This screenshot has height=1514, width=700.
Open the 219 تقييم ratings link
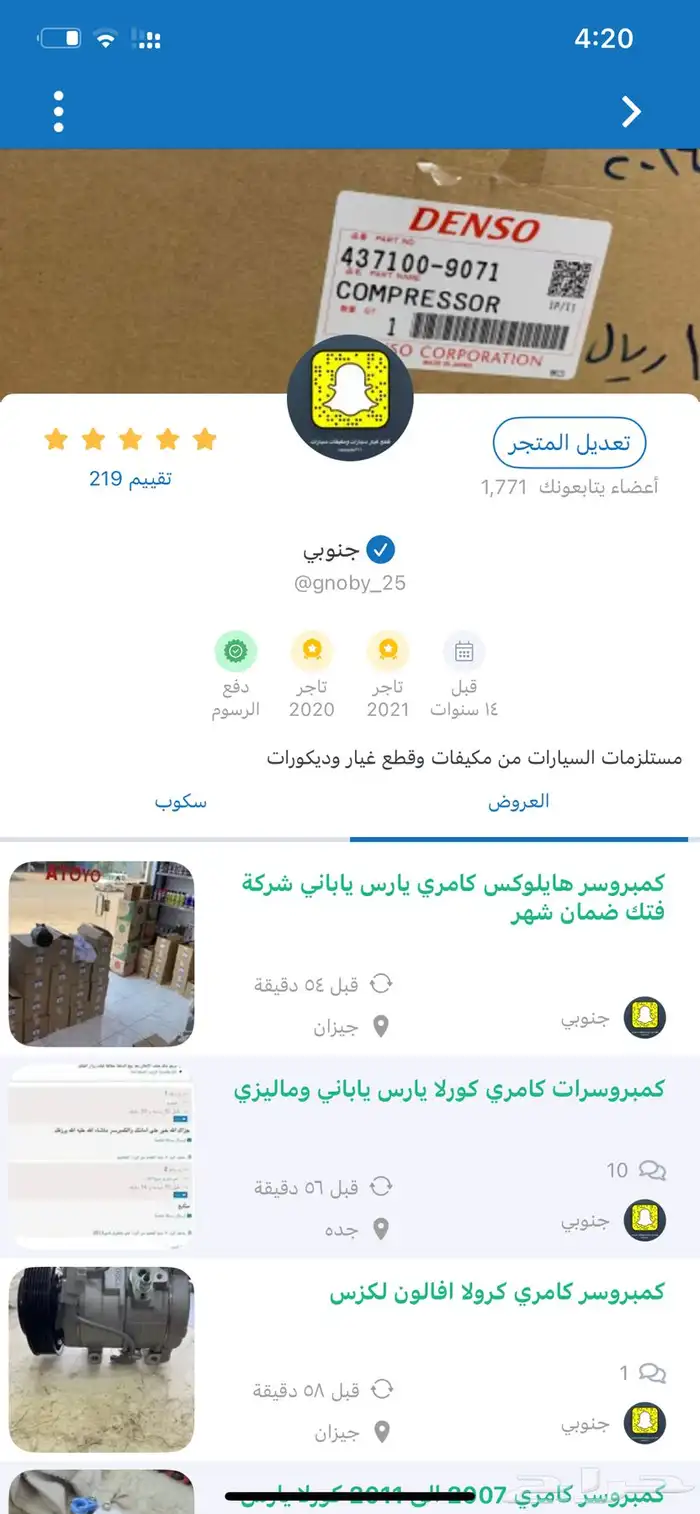130,479
